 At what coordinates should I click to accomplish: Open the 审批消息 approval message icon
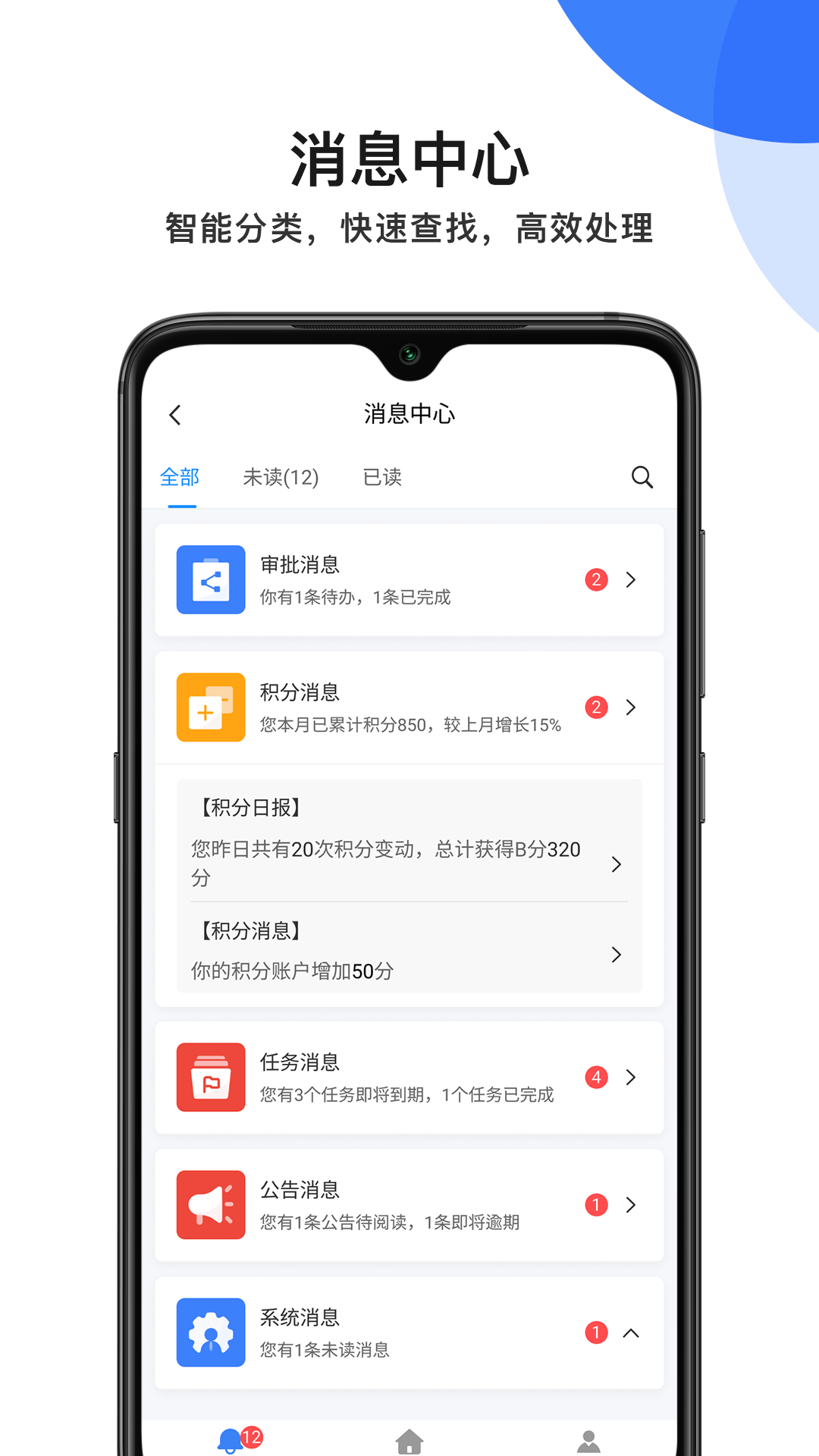(x=210, y=579)
